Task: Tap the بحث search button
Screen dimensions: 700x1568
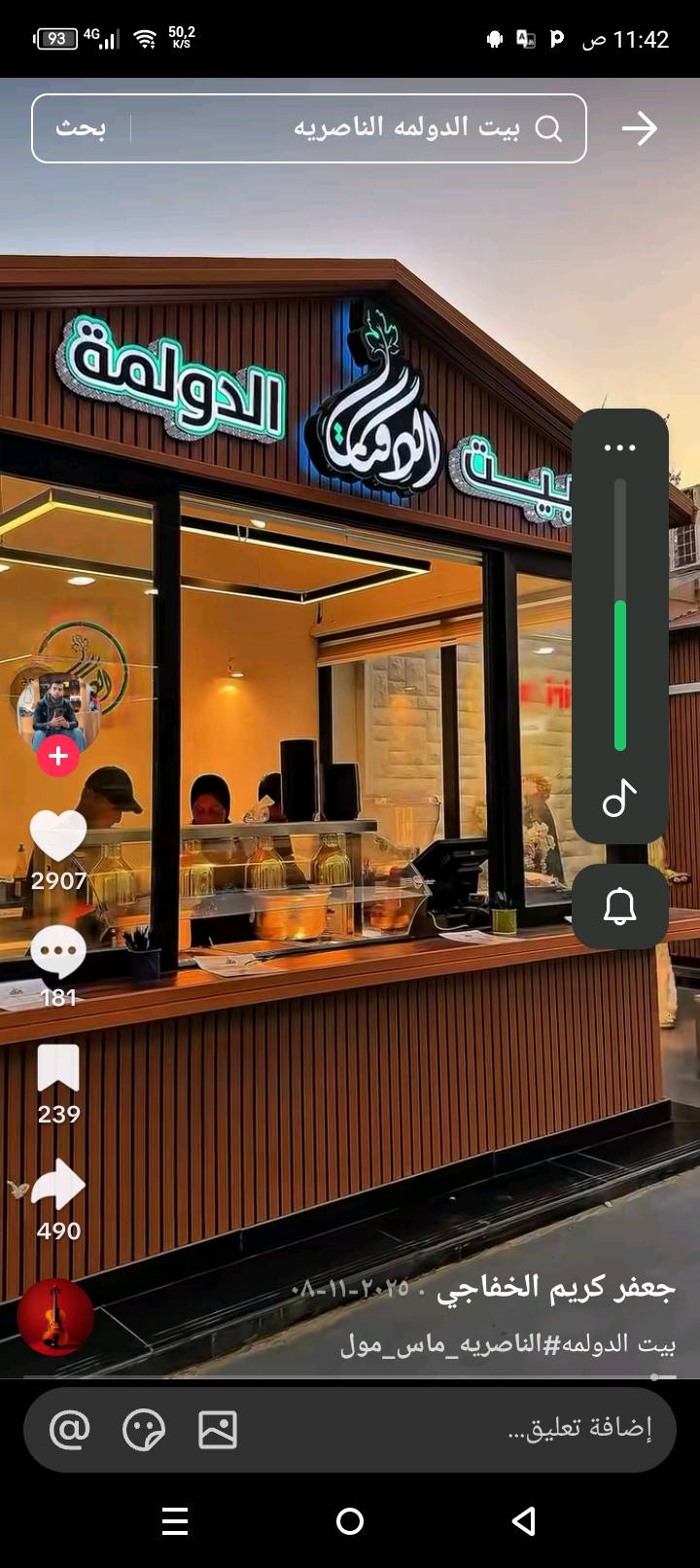Action: tap(81, 128)
